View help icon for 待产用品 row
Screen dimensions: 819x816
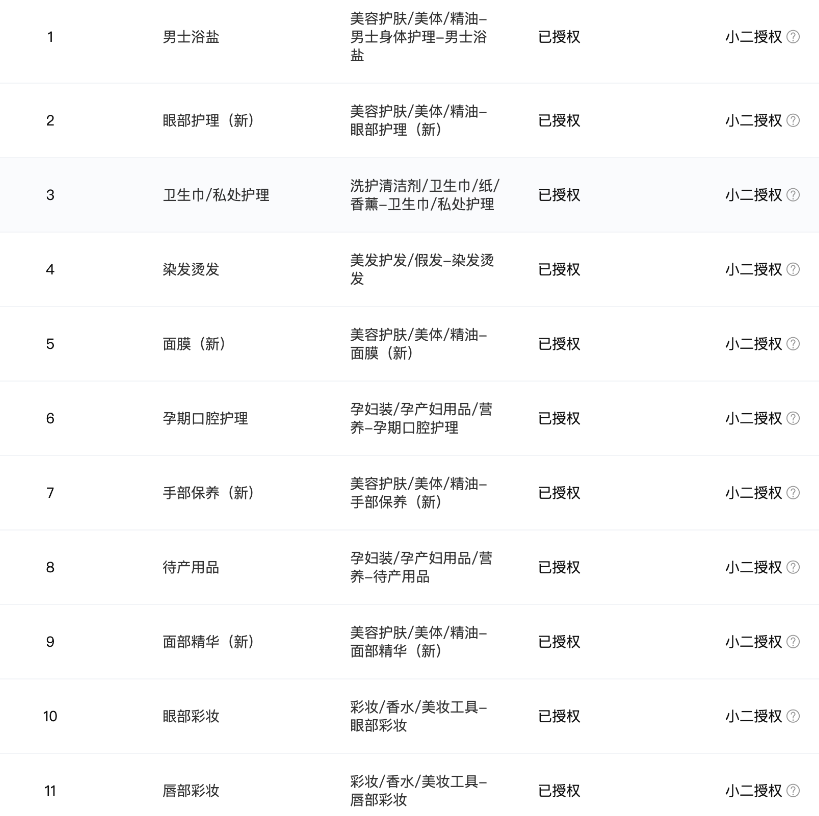(x=793, y=568)
